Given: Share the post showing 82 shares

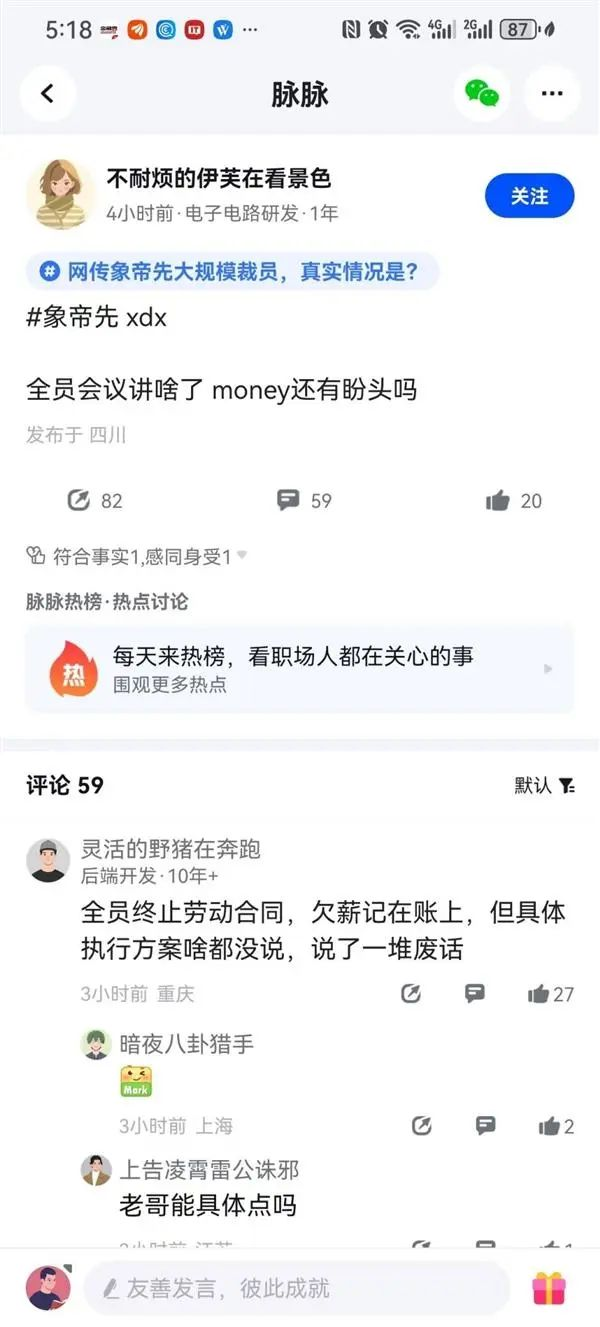Looking at the screenshot, I should (94, 500).
